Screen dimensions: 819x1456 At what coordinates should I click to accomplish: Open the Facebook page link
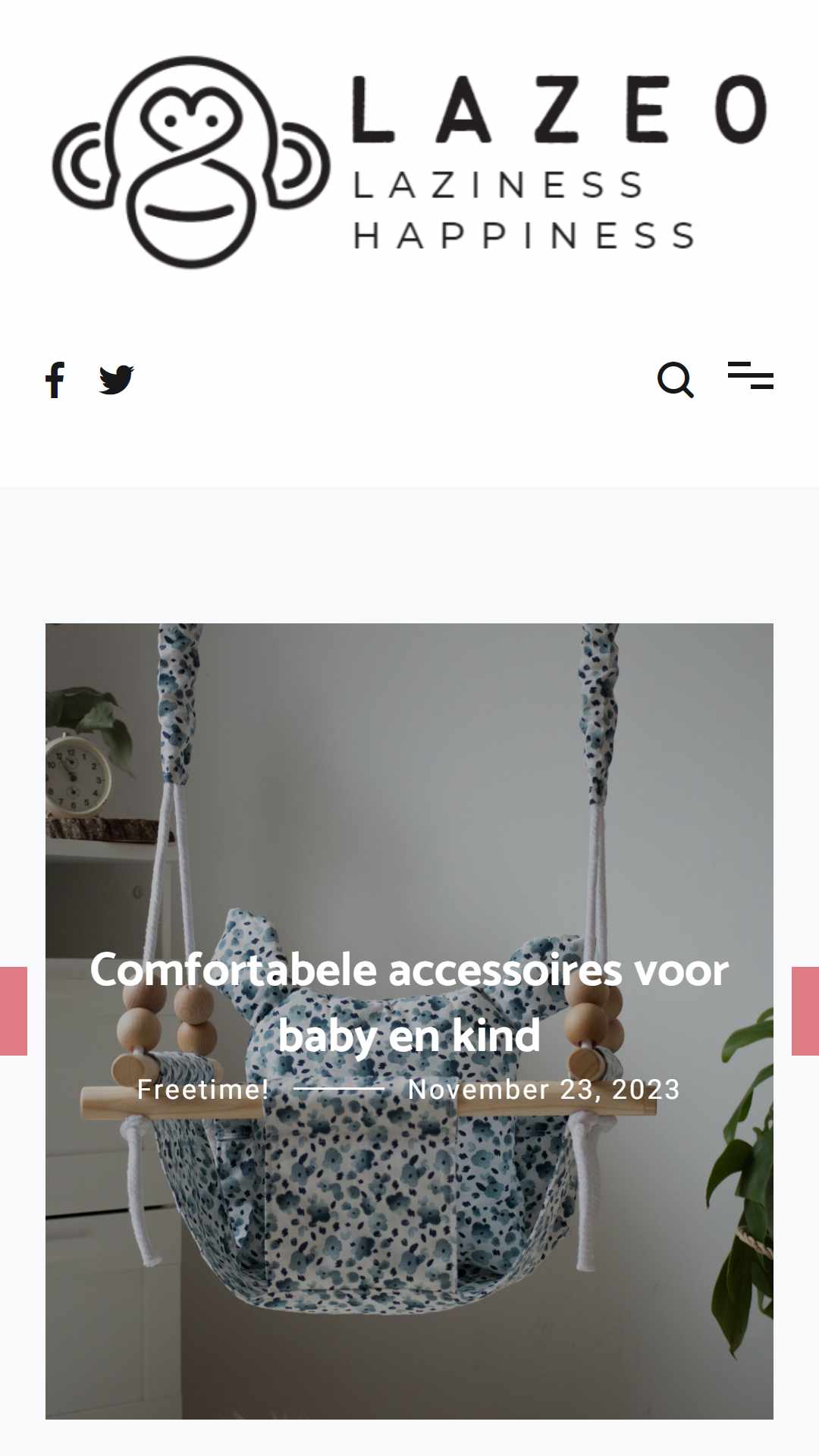55,380
